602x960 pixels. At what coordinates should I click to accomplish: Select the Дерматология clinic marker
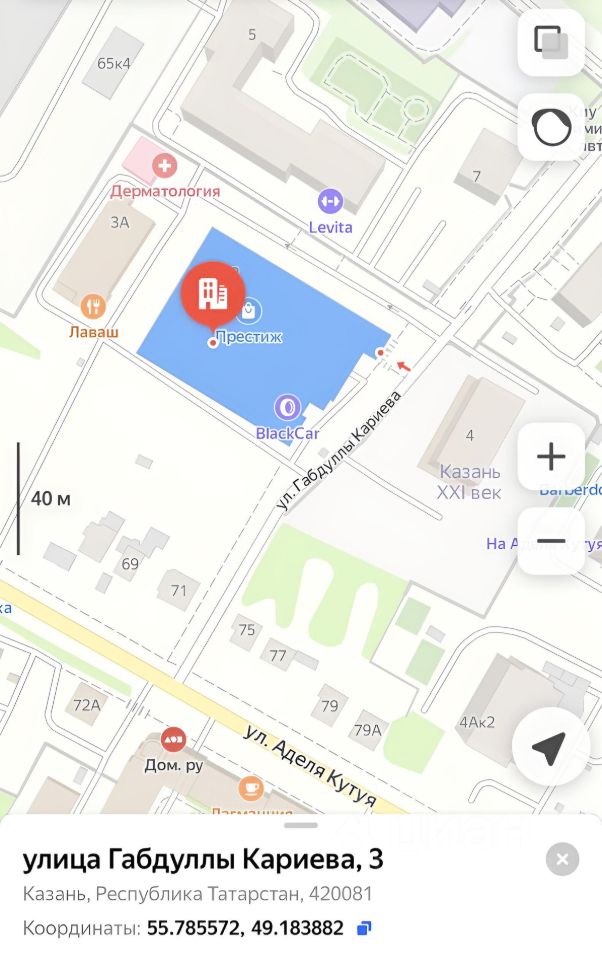point(164,165)
